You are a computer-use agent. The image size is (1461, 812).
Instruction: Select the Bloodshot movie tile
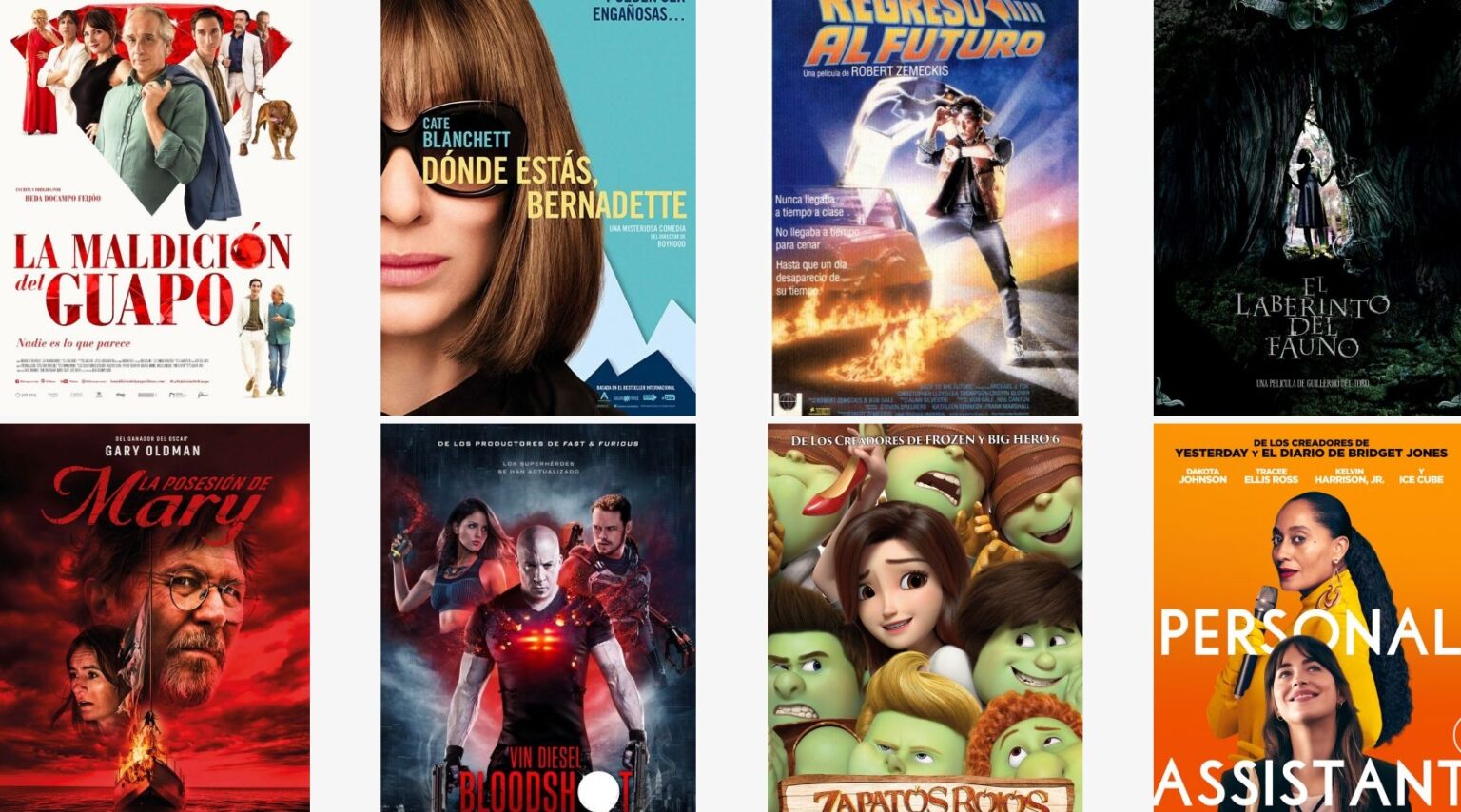pyautogui.click(x=537, y=618)
